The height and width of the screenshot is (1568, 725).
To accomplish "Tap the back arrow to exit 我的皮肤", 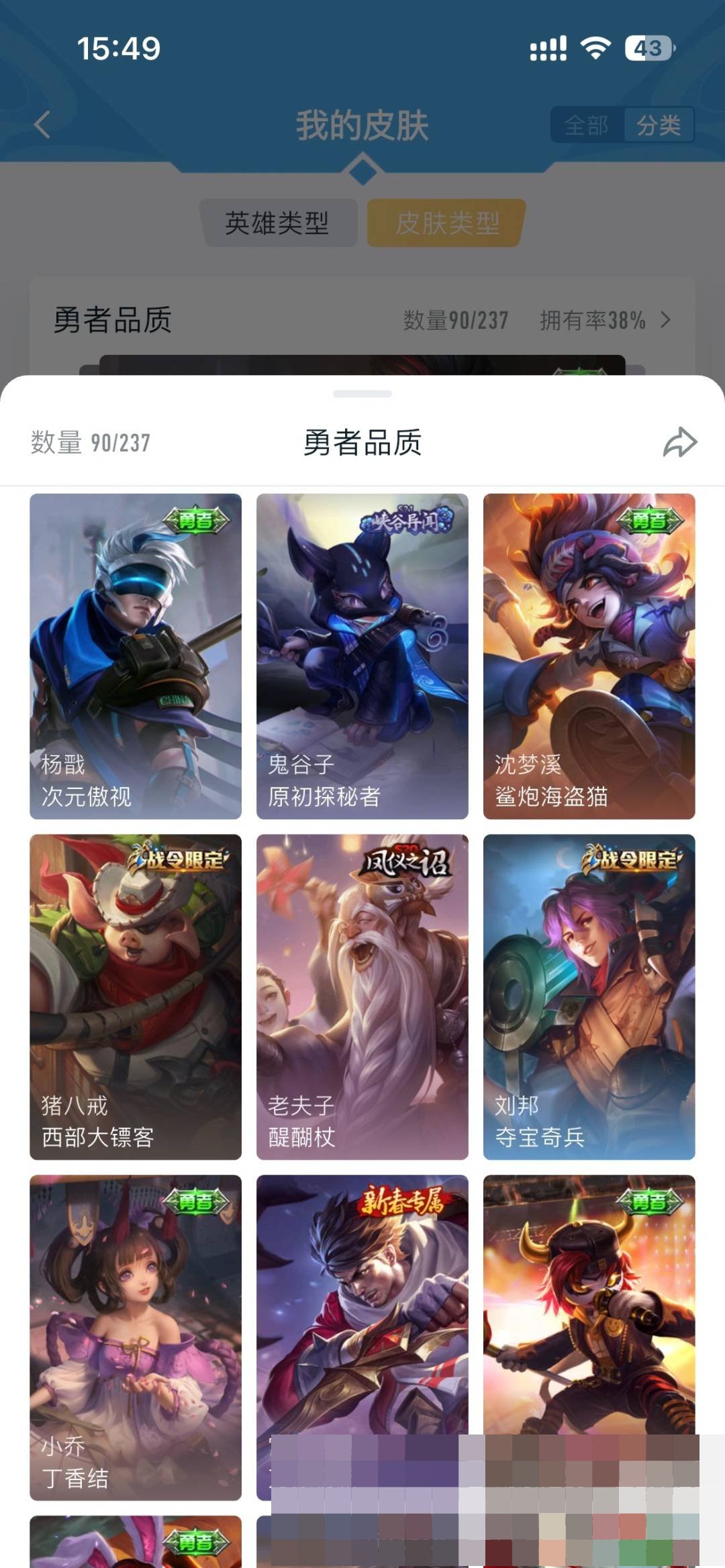I will pyautogui.click(x=42, y=124).
